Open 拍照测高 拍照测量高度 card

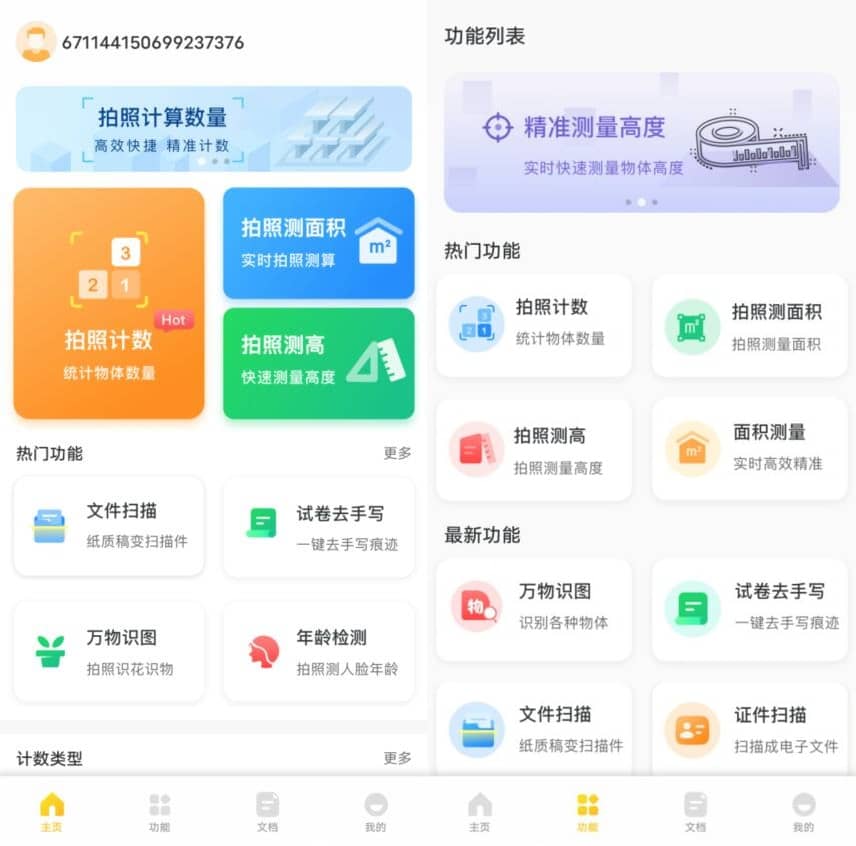point(534,450)
